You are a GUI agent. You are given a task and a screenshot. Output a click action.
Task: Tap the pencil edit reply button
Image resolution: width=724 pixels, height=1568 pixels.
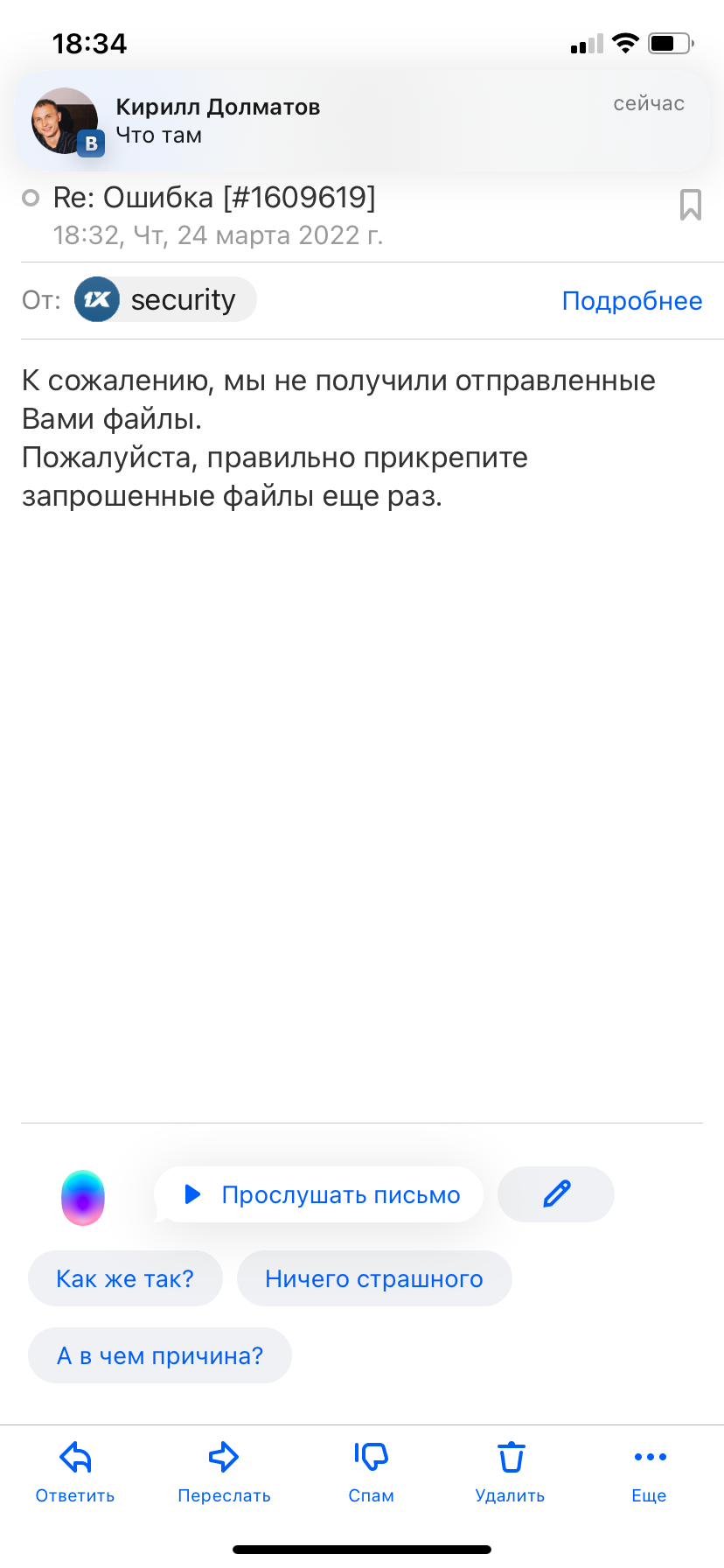556,1194
